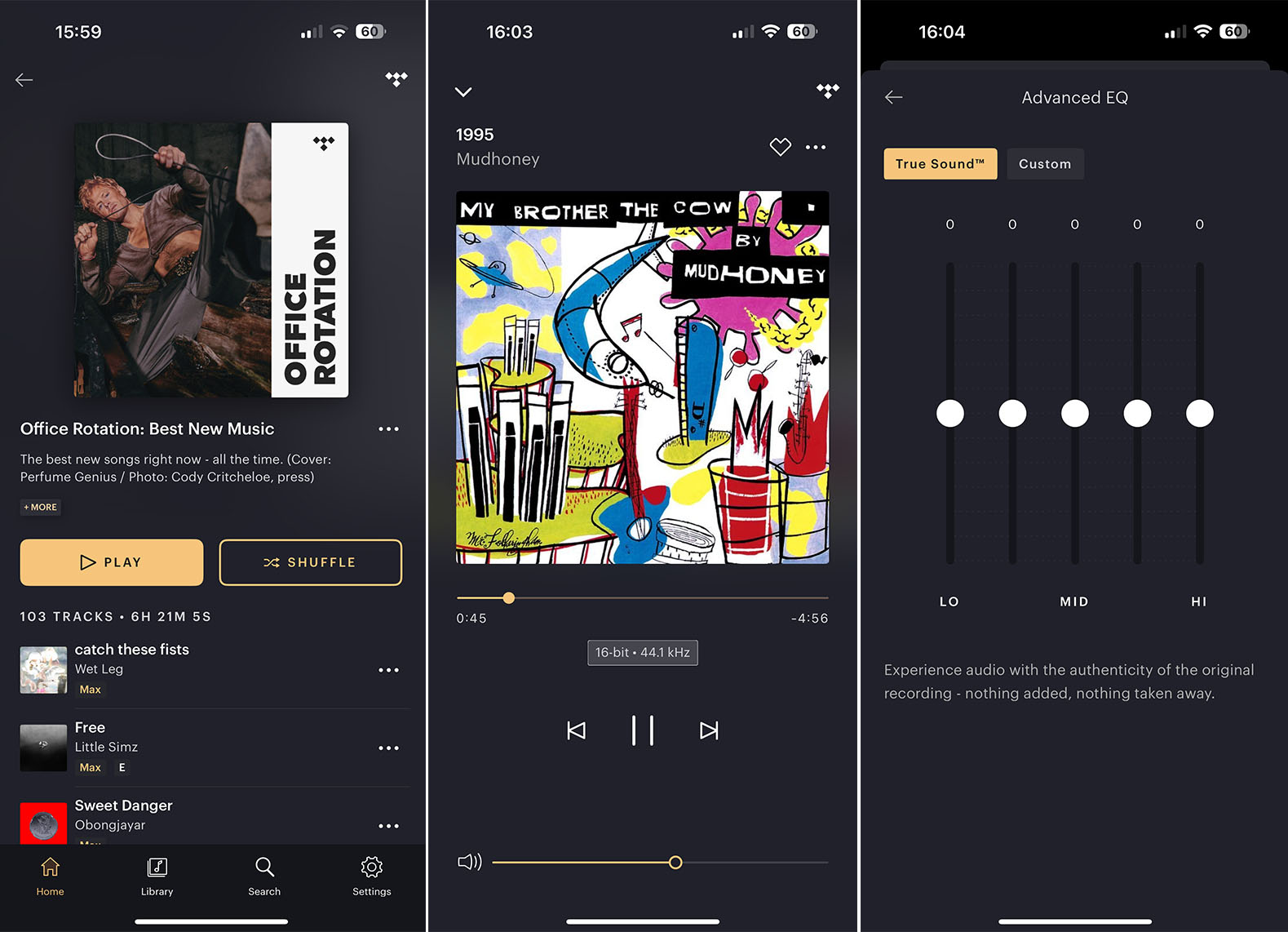Go to the previous track
The height and width of the screenshot is (932, 1288).
[576, 730]
